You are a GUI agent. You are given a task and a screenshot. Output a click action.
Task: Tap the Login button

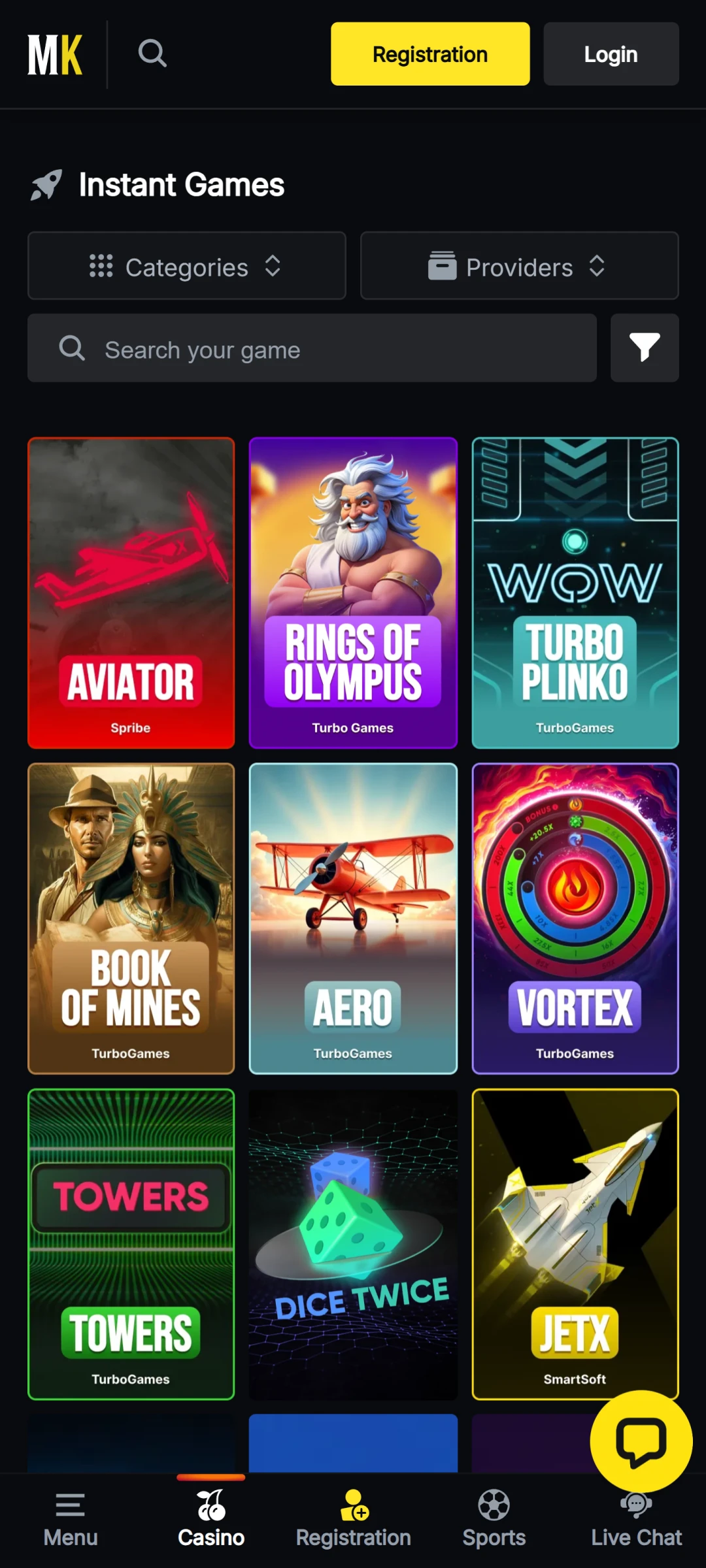(611, 54)
